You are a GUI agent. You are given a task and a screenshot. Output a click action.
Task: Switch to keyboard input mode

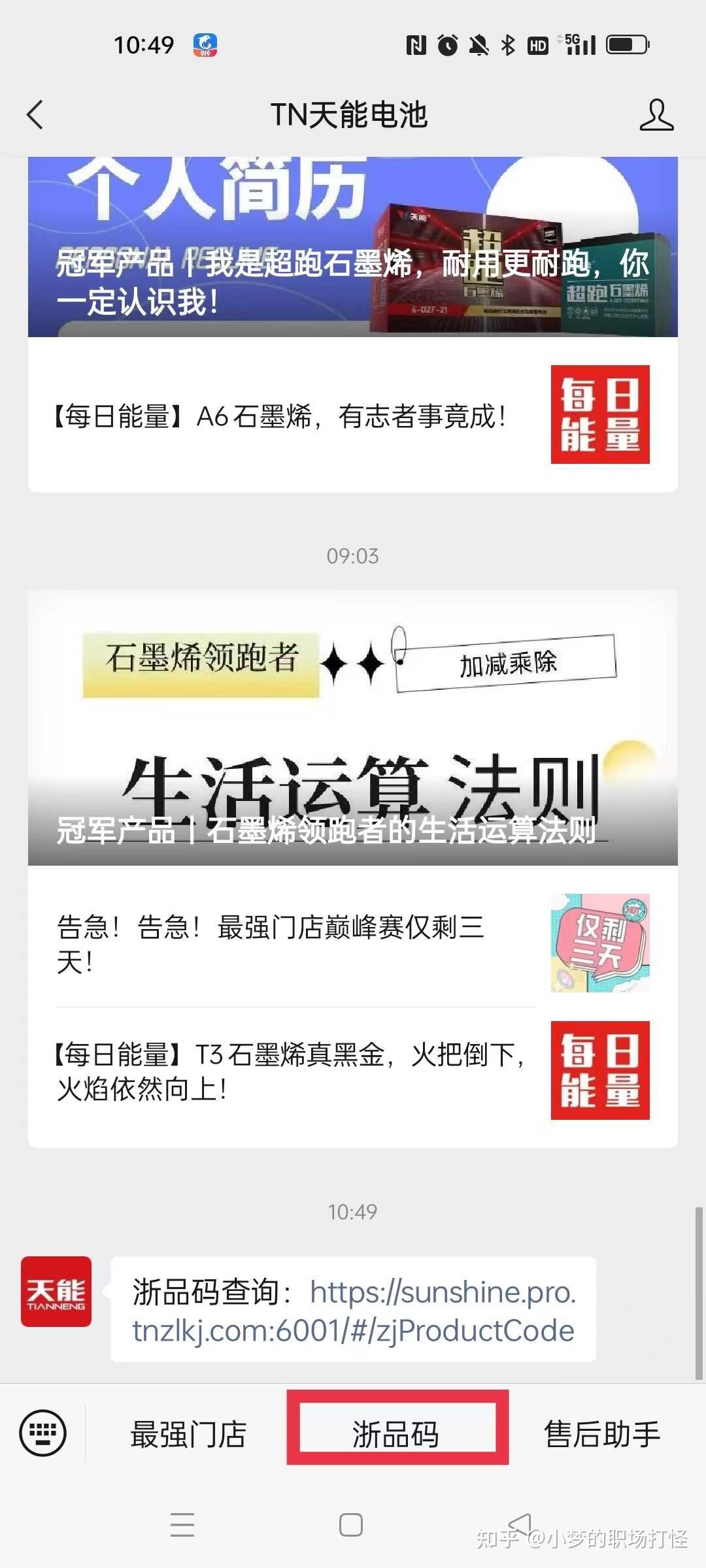click(43, 1433)
